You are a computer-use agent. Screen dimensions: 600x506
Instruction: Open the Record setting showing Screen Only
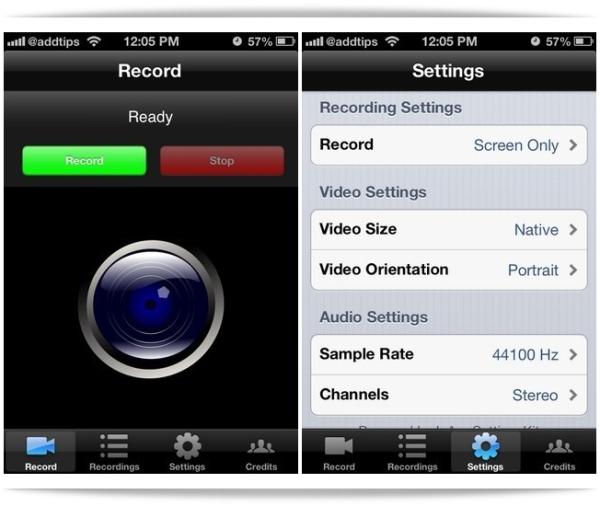pos(449,145)
